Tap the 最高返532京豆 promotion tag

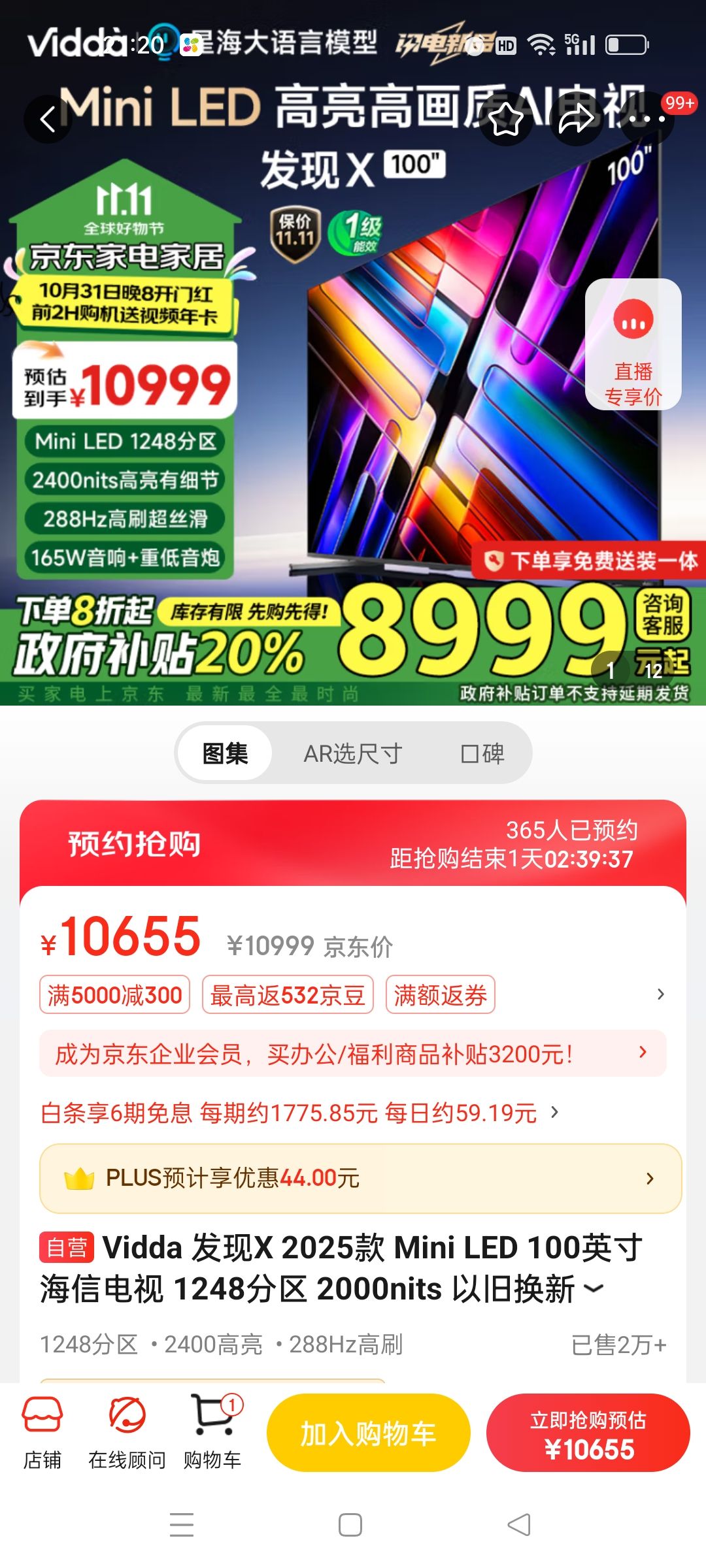point(289,994)
